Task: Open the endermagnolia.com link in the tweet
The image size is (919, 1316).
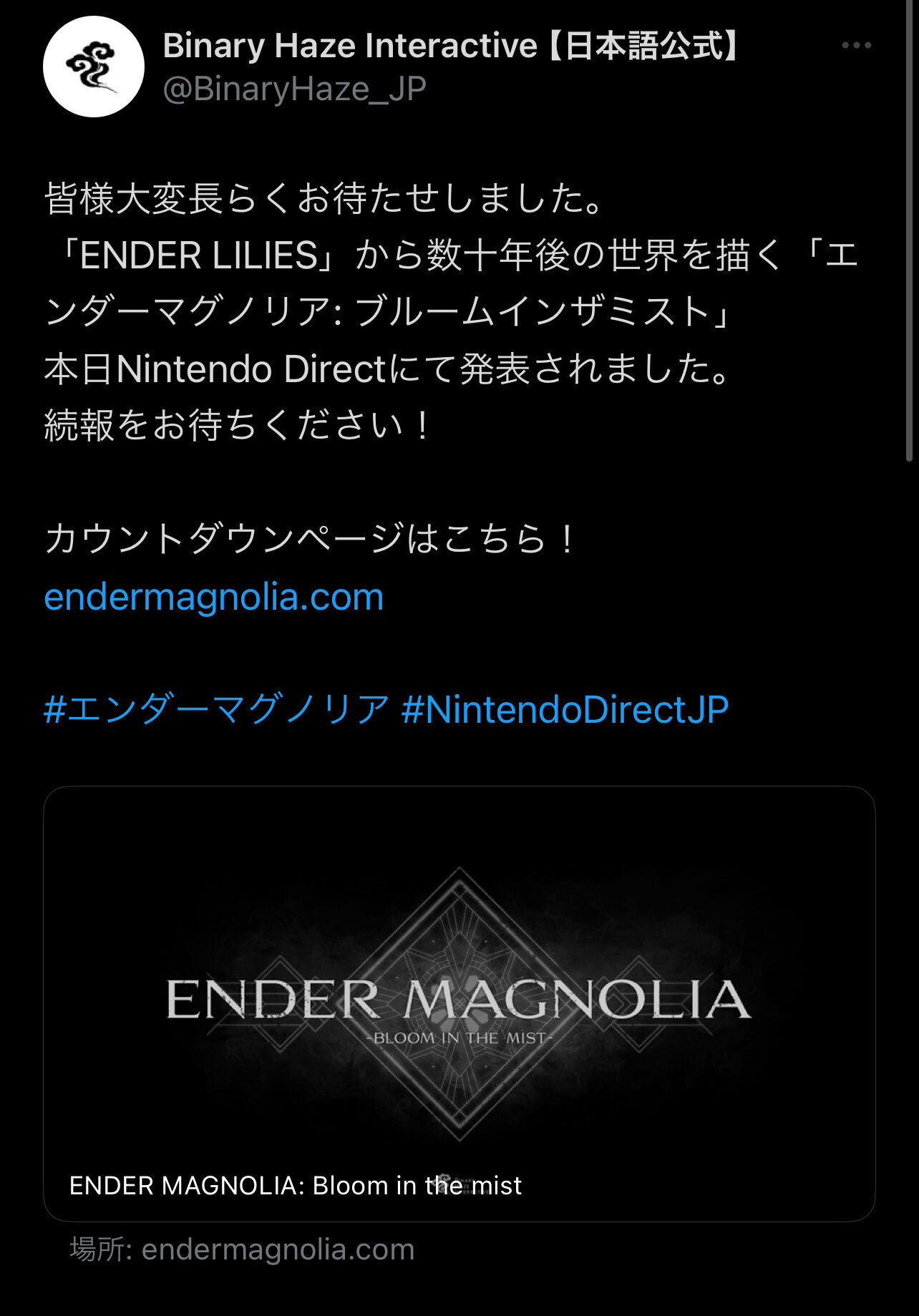Action: [214, 597]
